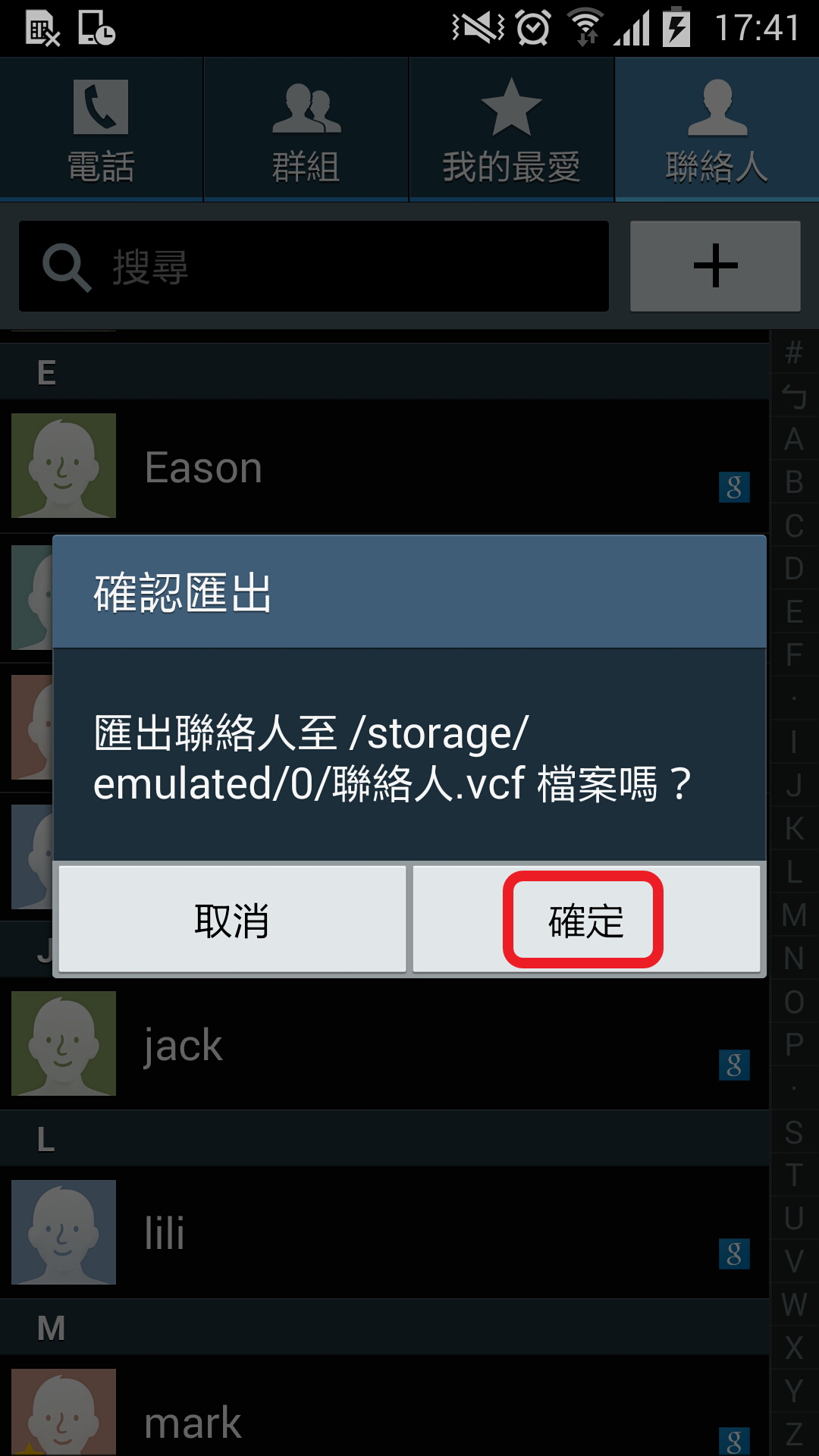
Task: Add a new contact with plus button
Action: [x=715, y=266]
